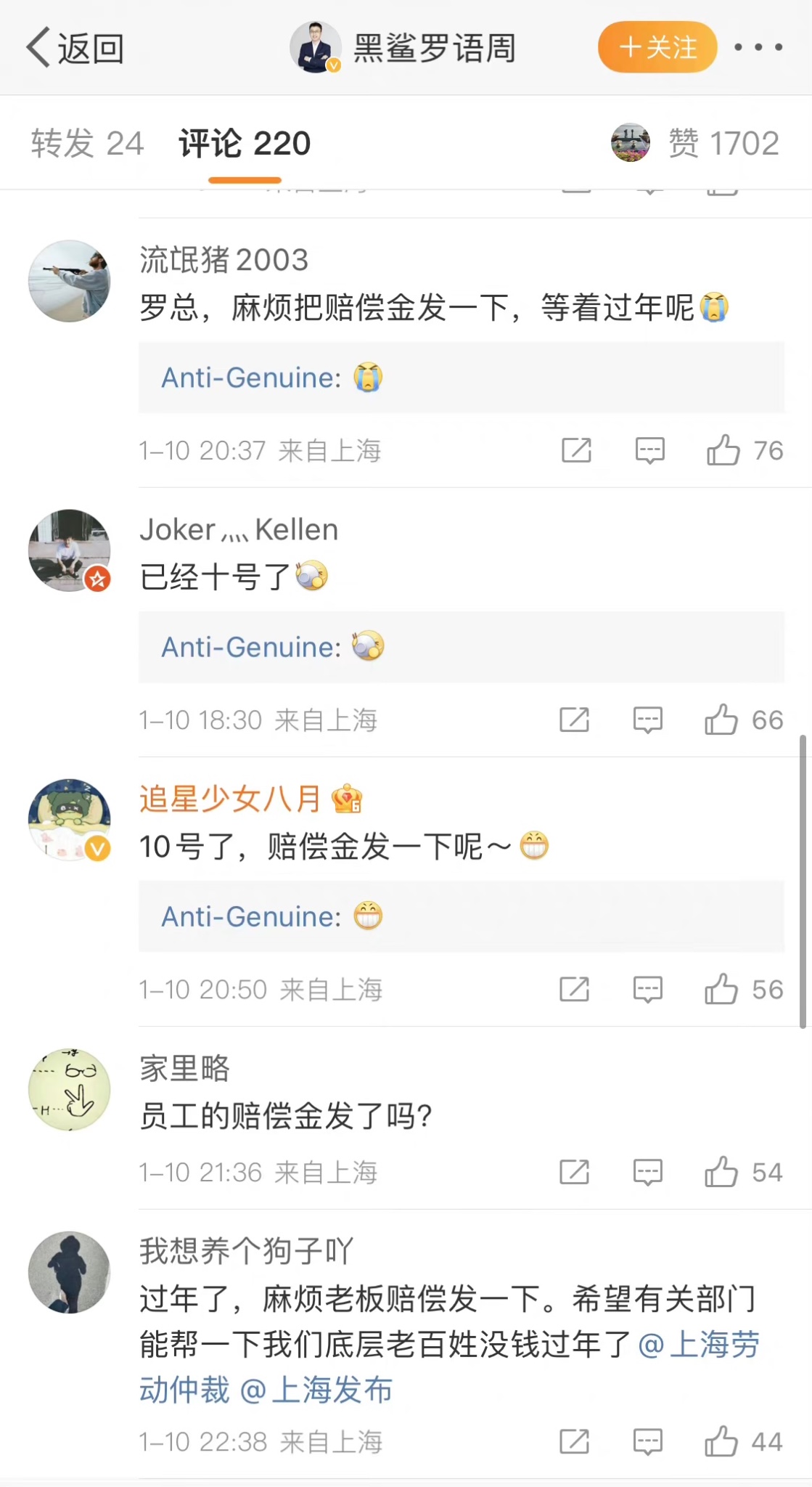Reply to Joker Kellen's comment
812x1487 pixels.
(647, 720)
